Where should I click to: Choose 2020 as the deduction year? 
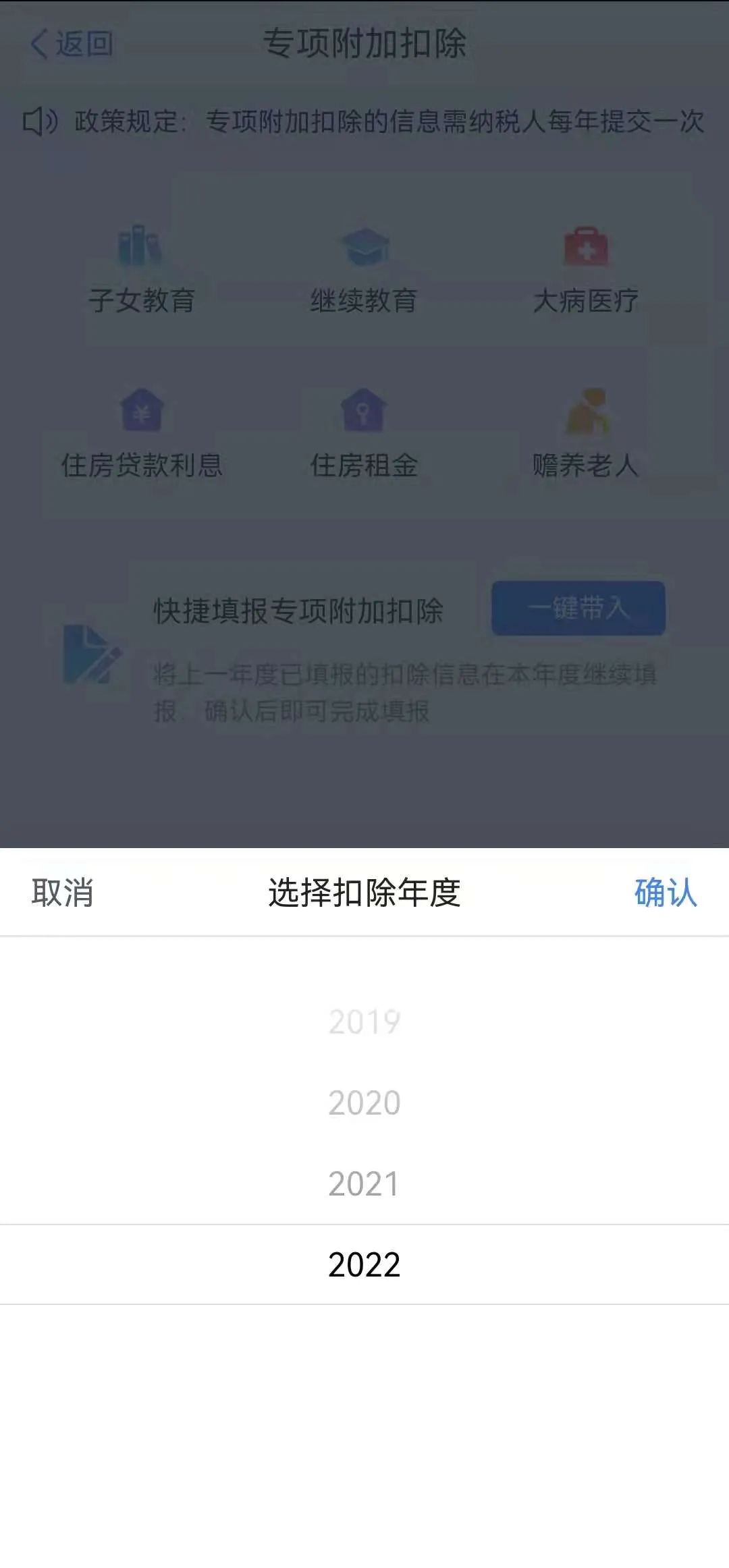pos(364,1103)
